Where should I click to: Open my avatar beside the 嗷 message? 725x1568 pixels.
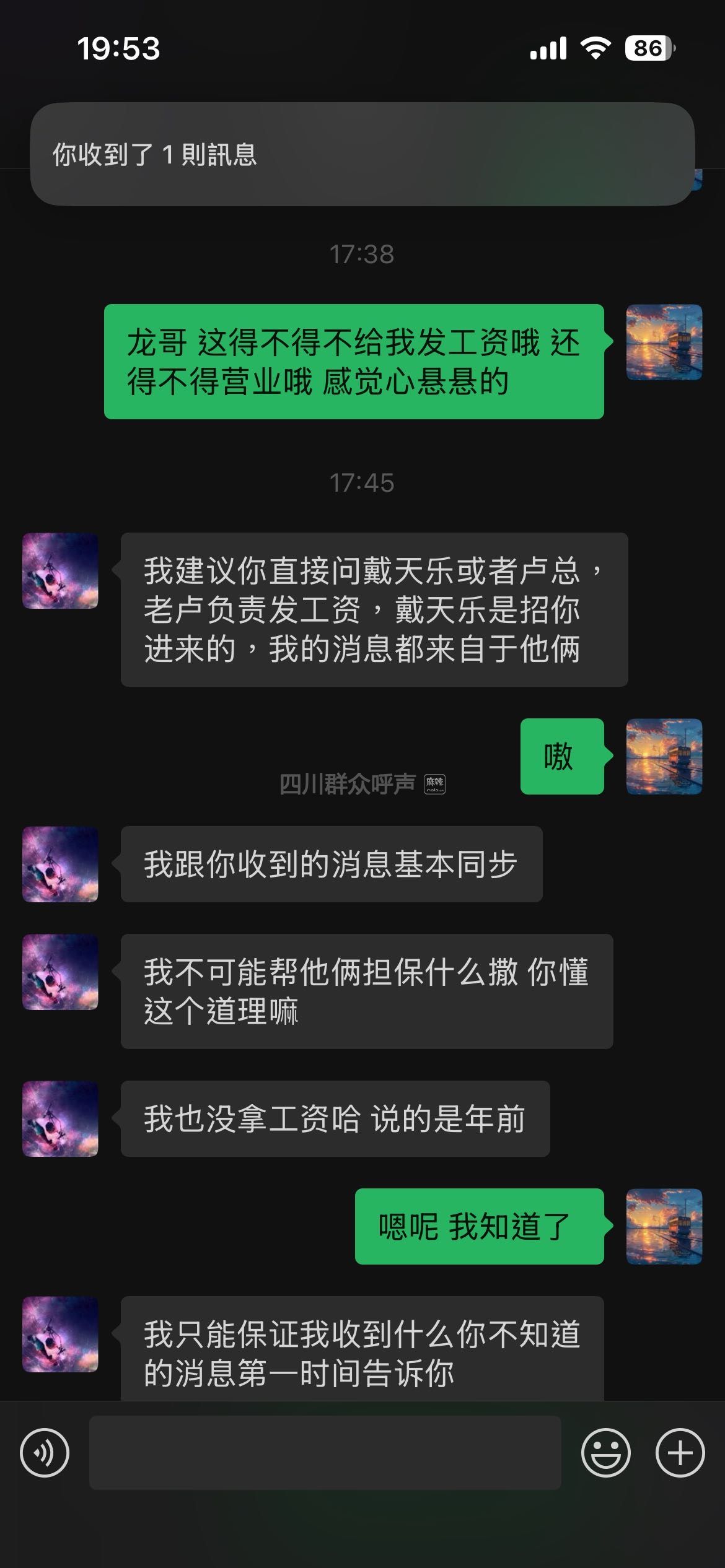(664, 756)
